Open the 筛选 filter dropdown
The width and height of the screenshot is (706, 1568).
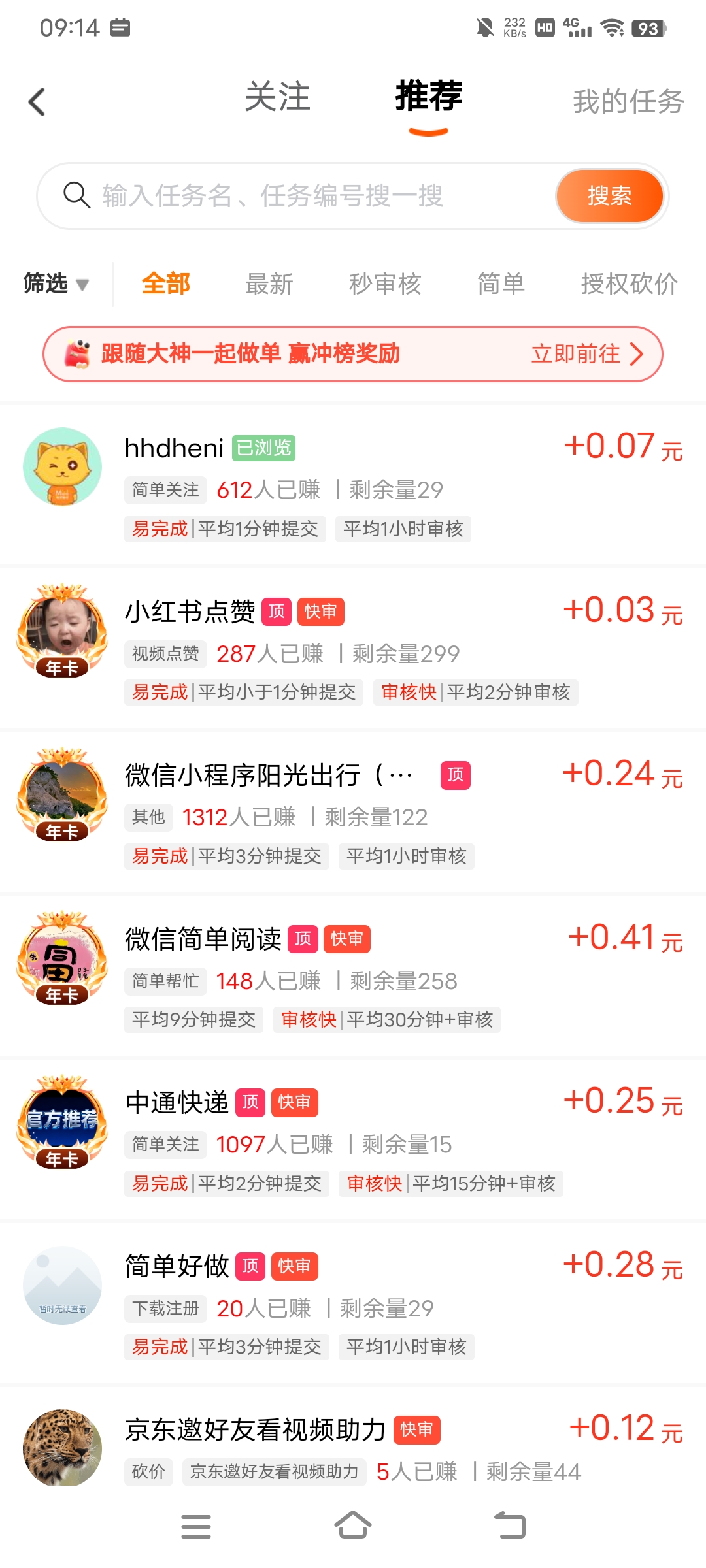tap(56, 284)
